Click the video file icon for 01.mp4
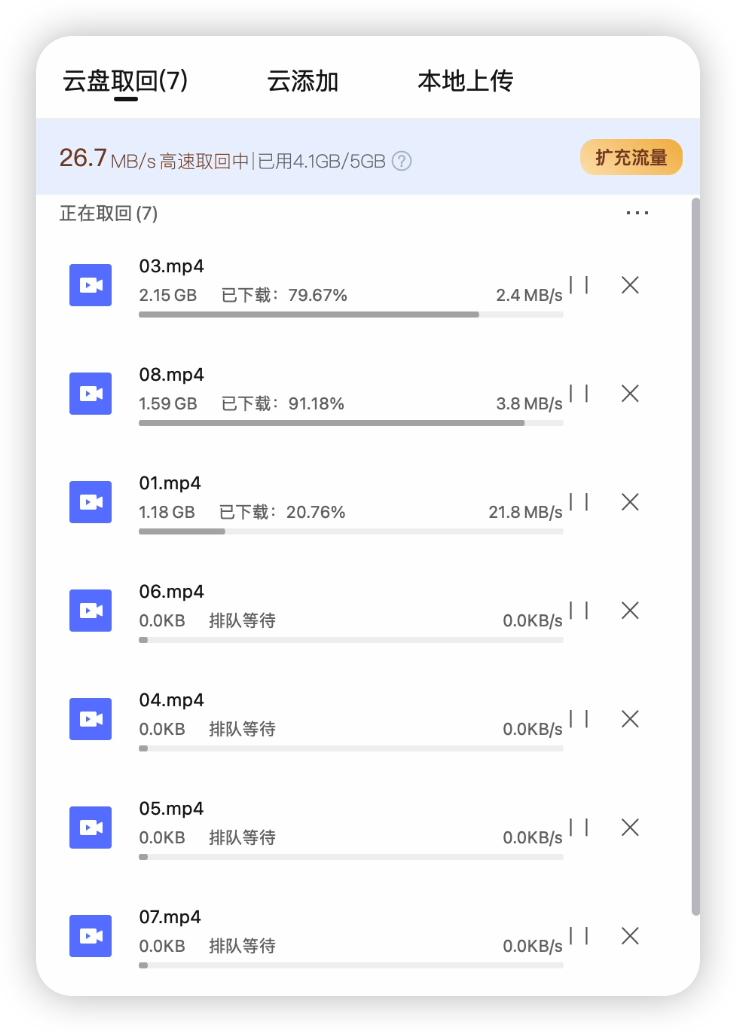This screenshot has height=1032, width=736. pyautogui.click(x=91, y=501)
